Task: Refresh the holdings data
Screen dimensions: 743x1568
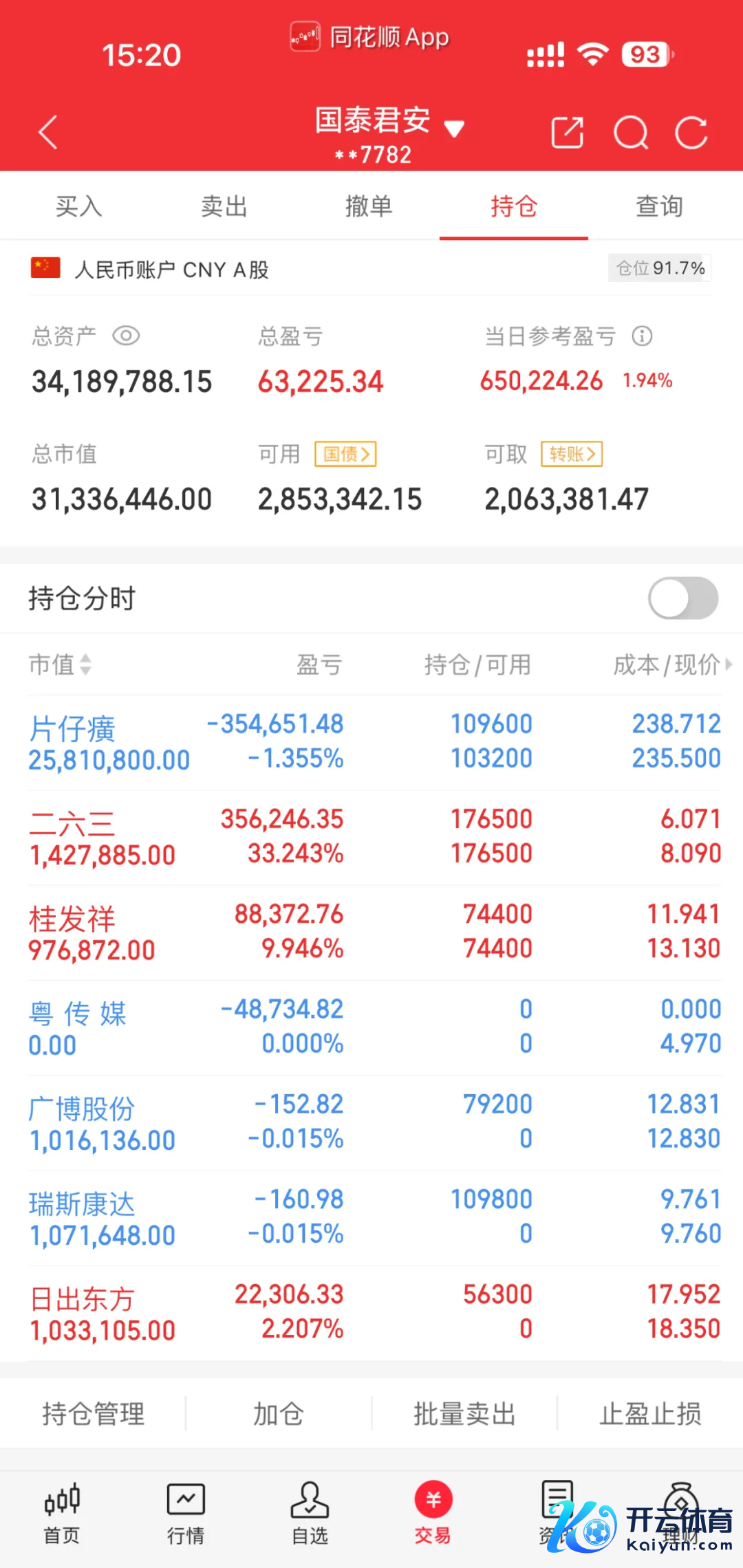Action: pyautogui.click(x=691, y=132)
